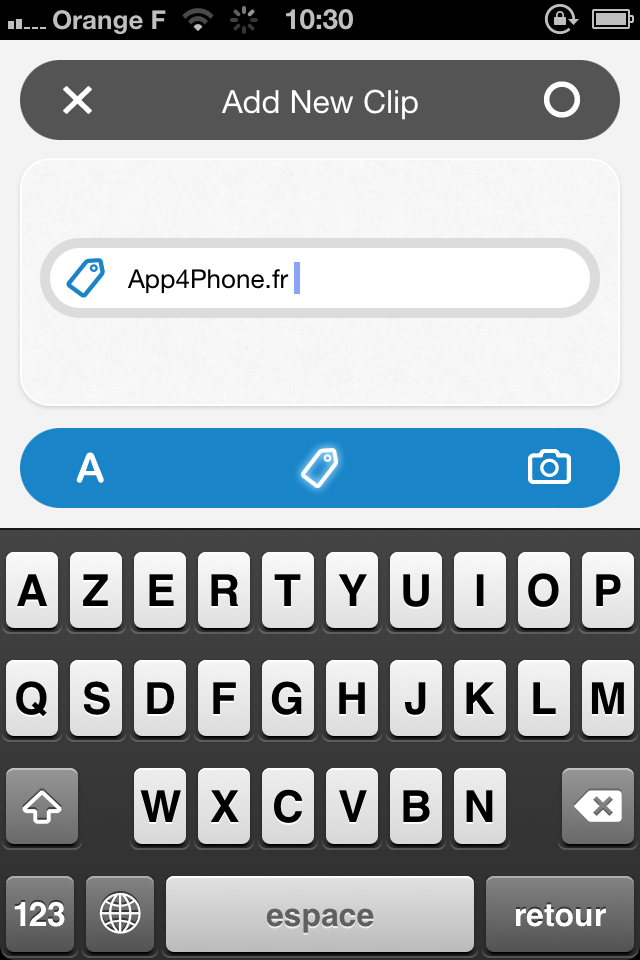Viewport: 640px width, 960px height.
Task: Close the Add New Clip screen
Action: point(77,100)
